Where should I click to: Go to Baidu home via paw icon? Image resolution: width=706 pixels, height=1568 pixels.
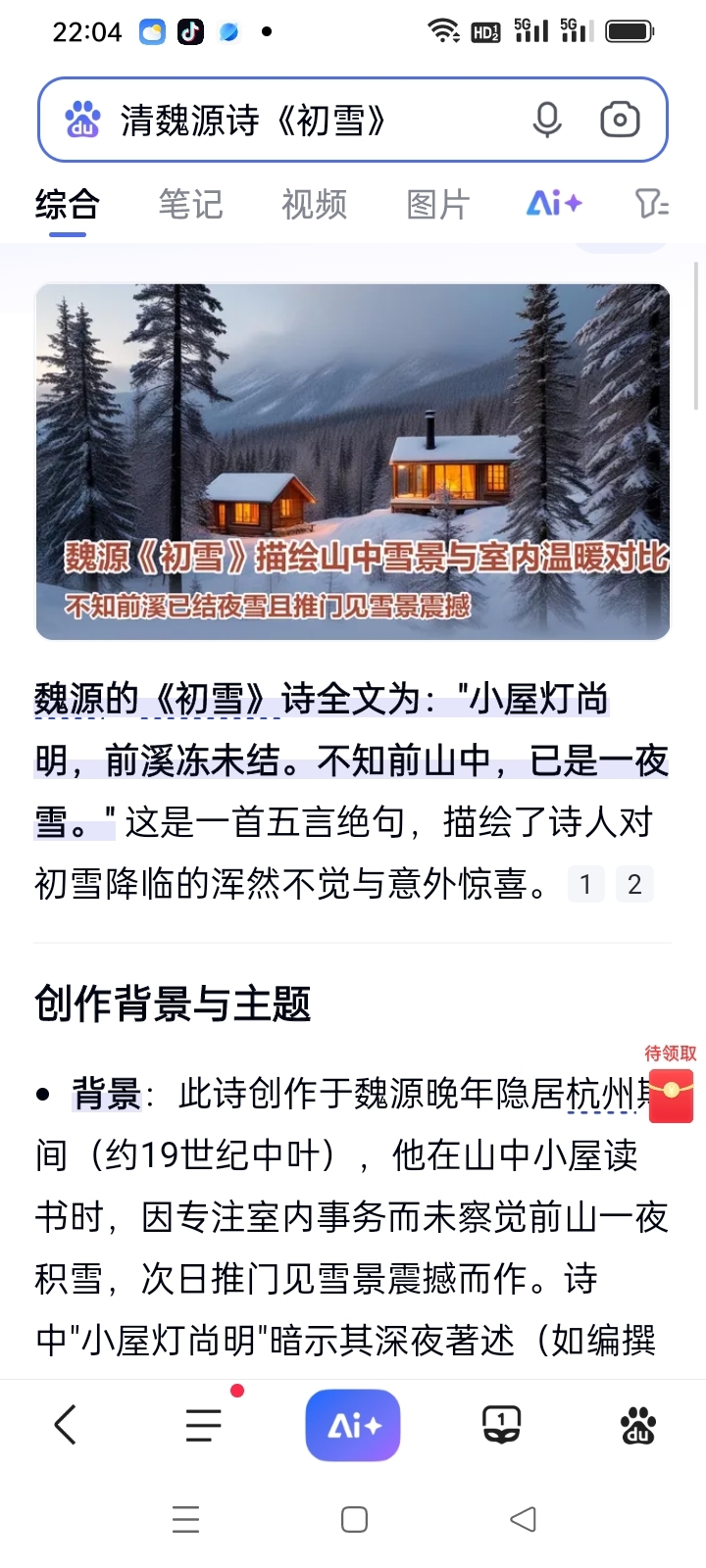638,1425
